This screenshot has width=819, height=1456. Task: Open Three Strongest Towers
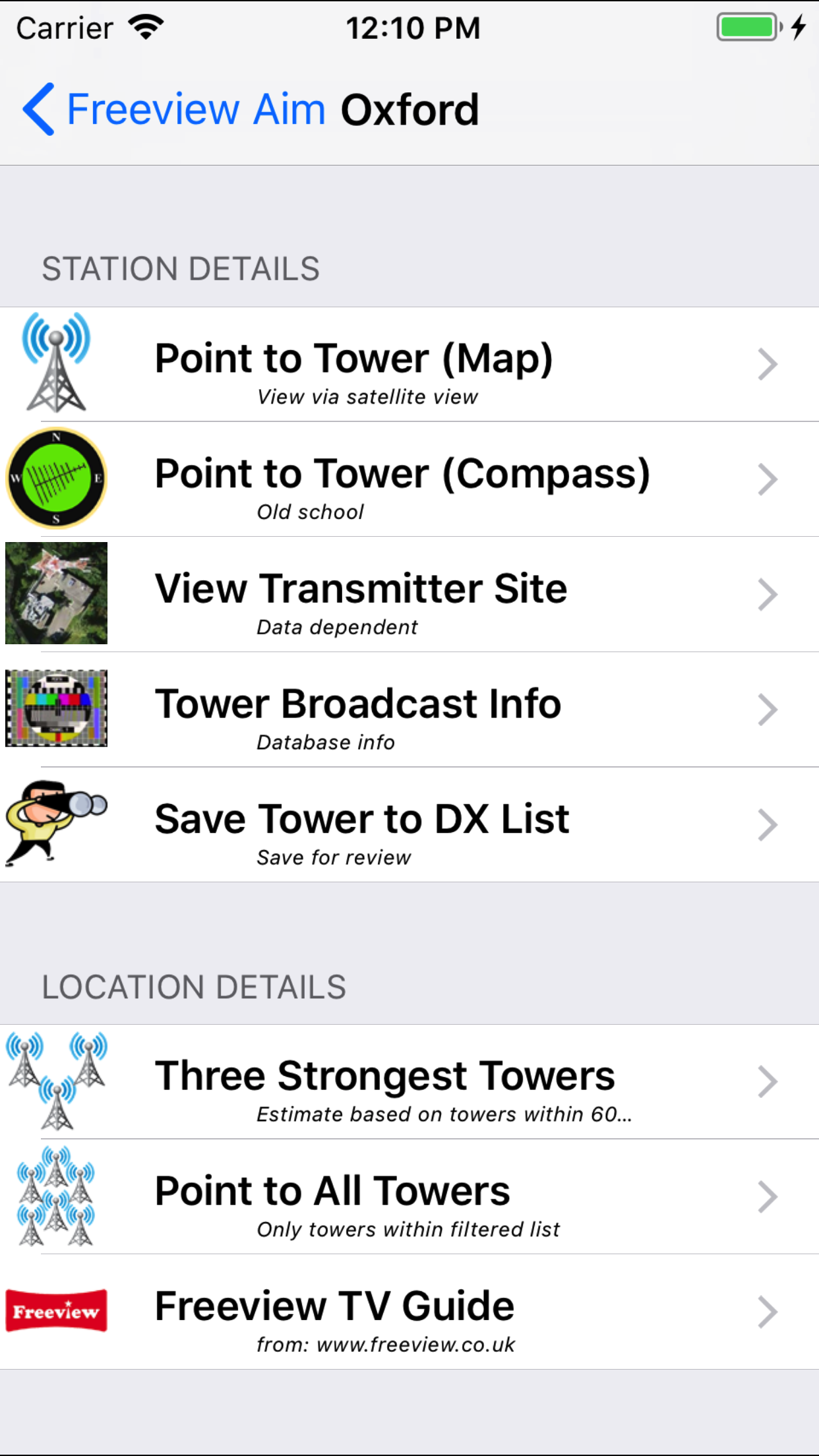(409, 1081)
